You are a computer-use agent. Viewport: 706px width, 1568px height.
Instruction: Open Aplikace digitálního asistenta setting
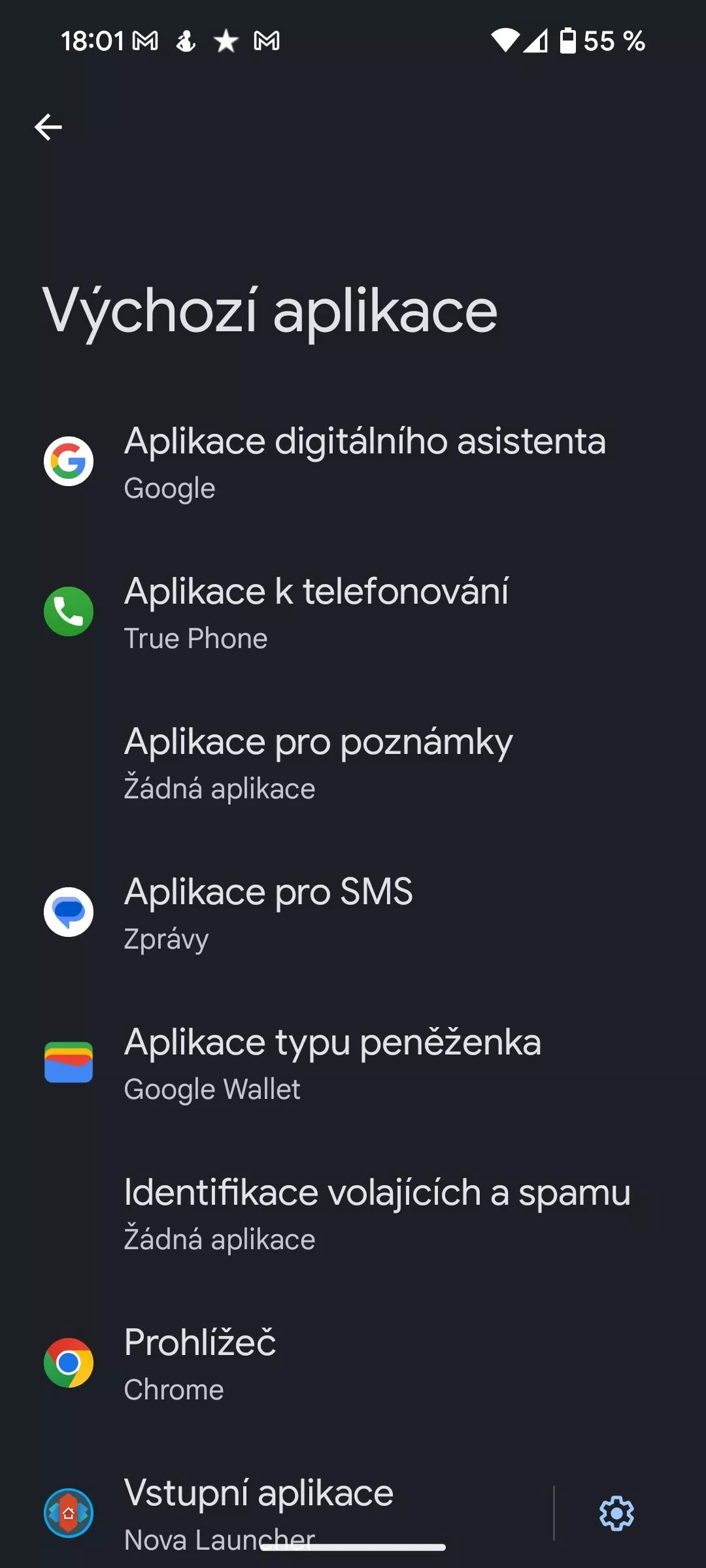[x=353, y=462]
